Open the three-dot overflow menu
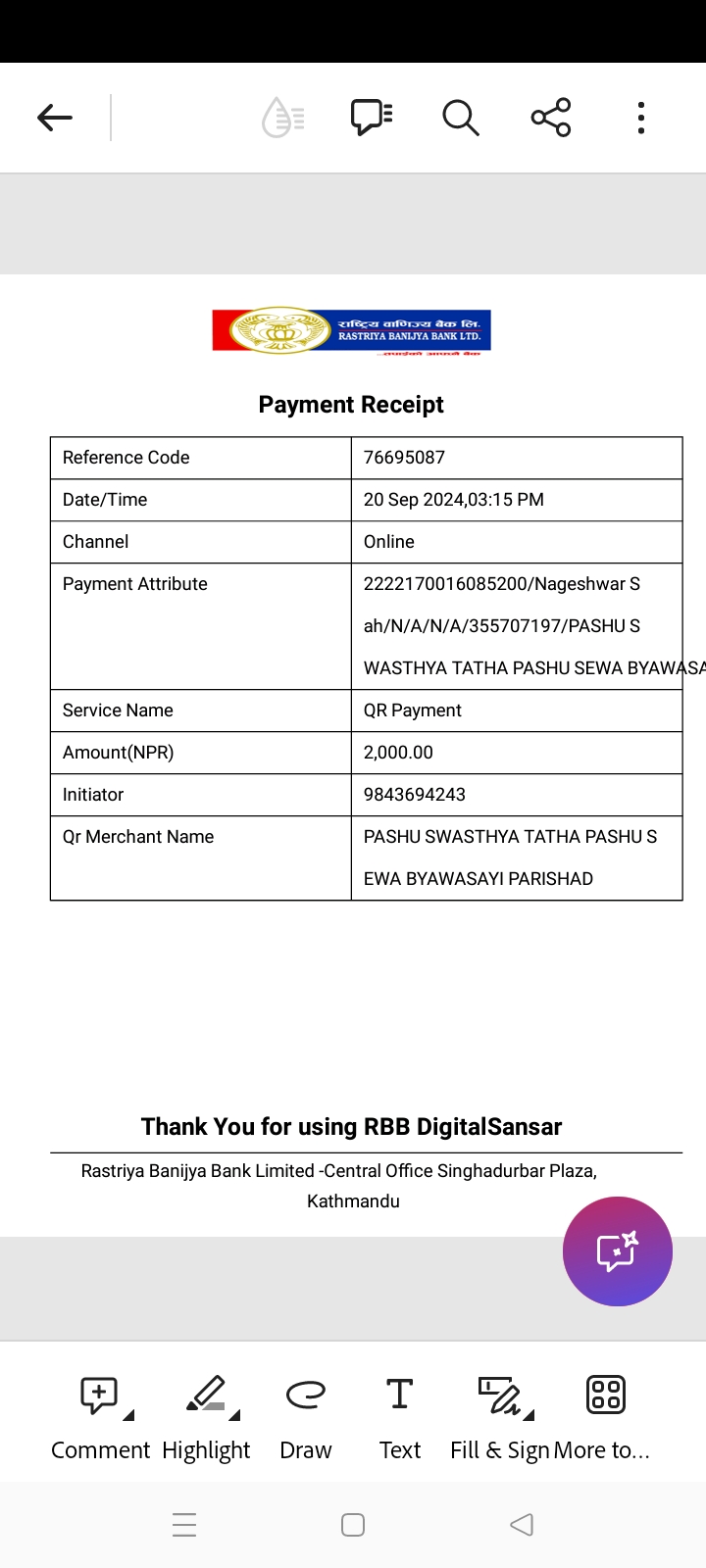This screenshot has width=706, height=1568. pyautogui.click(x=641, y=118)
